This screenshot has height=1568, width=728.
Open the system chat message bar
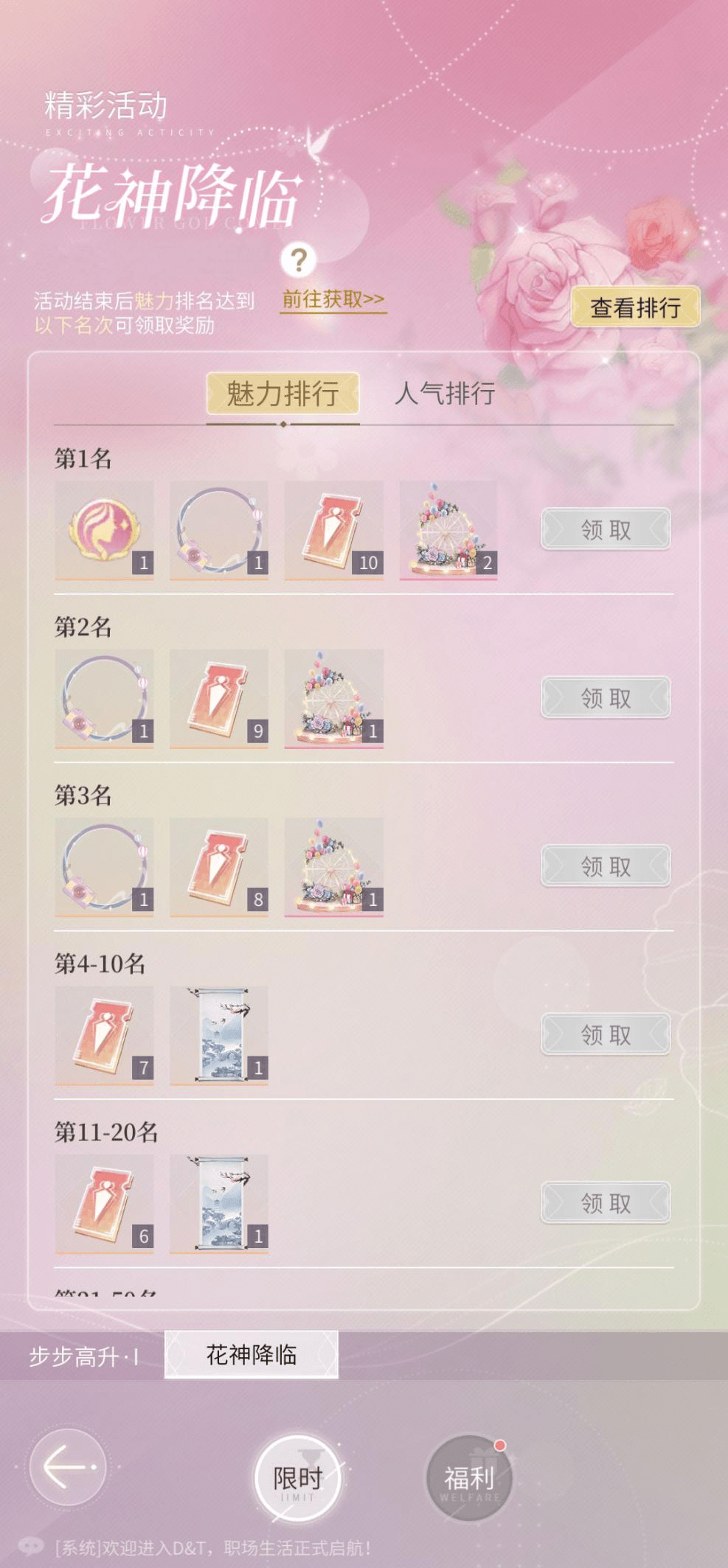(x=214, y=1547)
